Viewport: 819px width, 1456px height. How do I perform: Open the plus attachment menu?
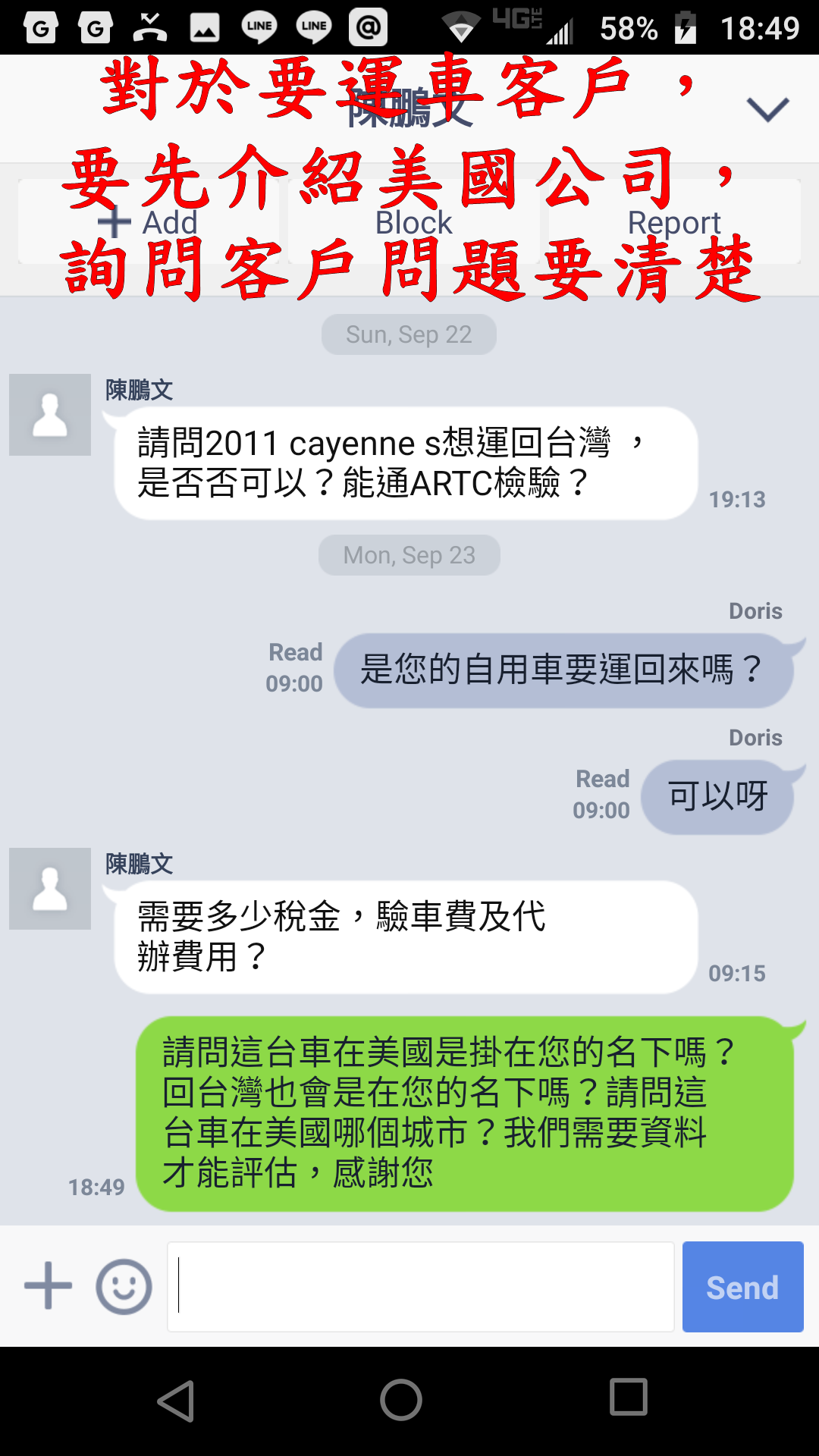(49, 1285)
